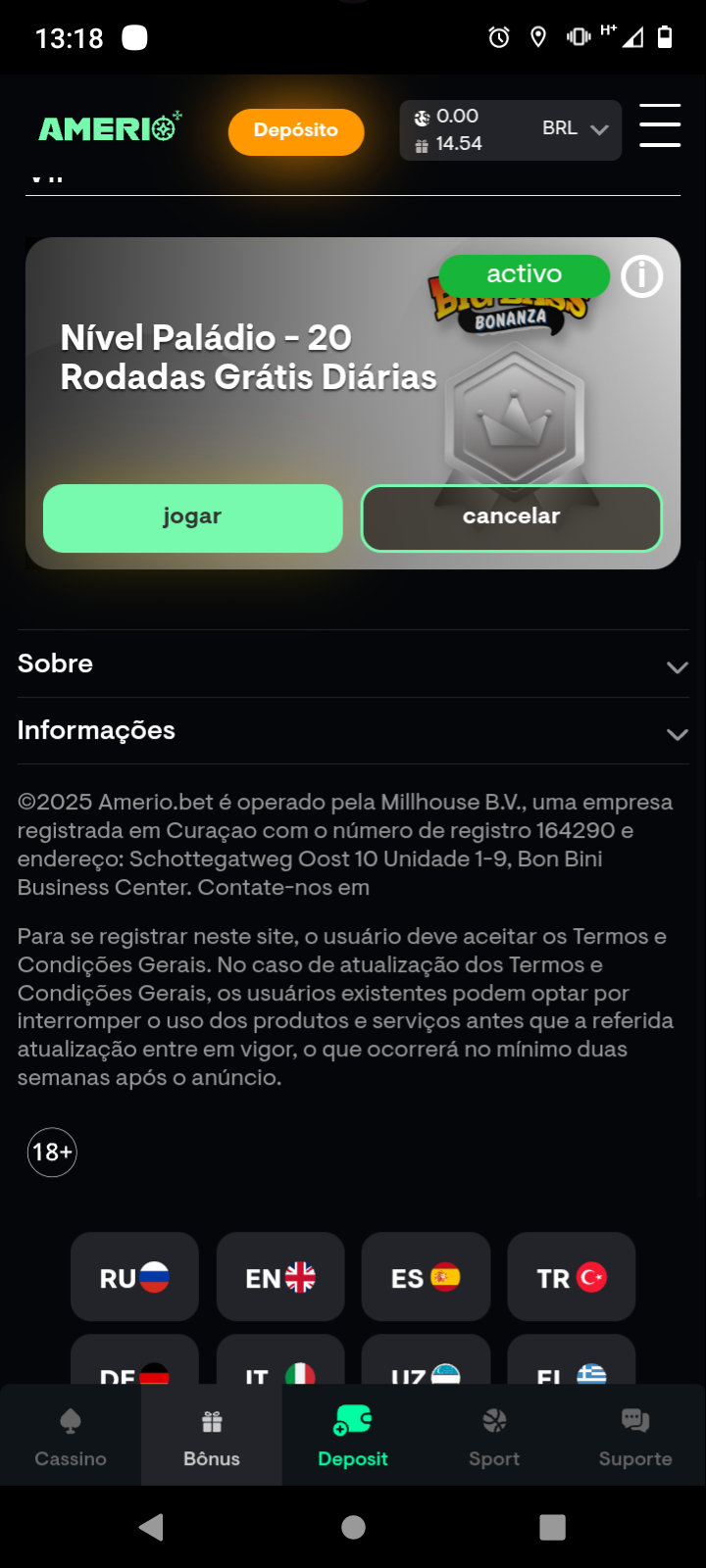Switch site language to ES

pyautogui.click(x=426, y=1277)
